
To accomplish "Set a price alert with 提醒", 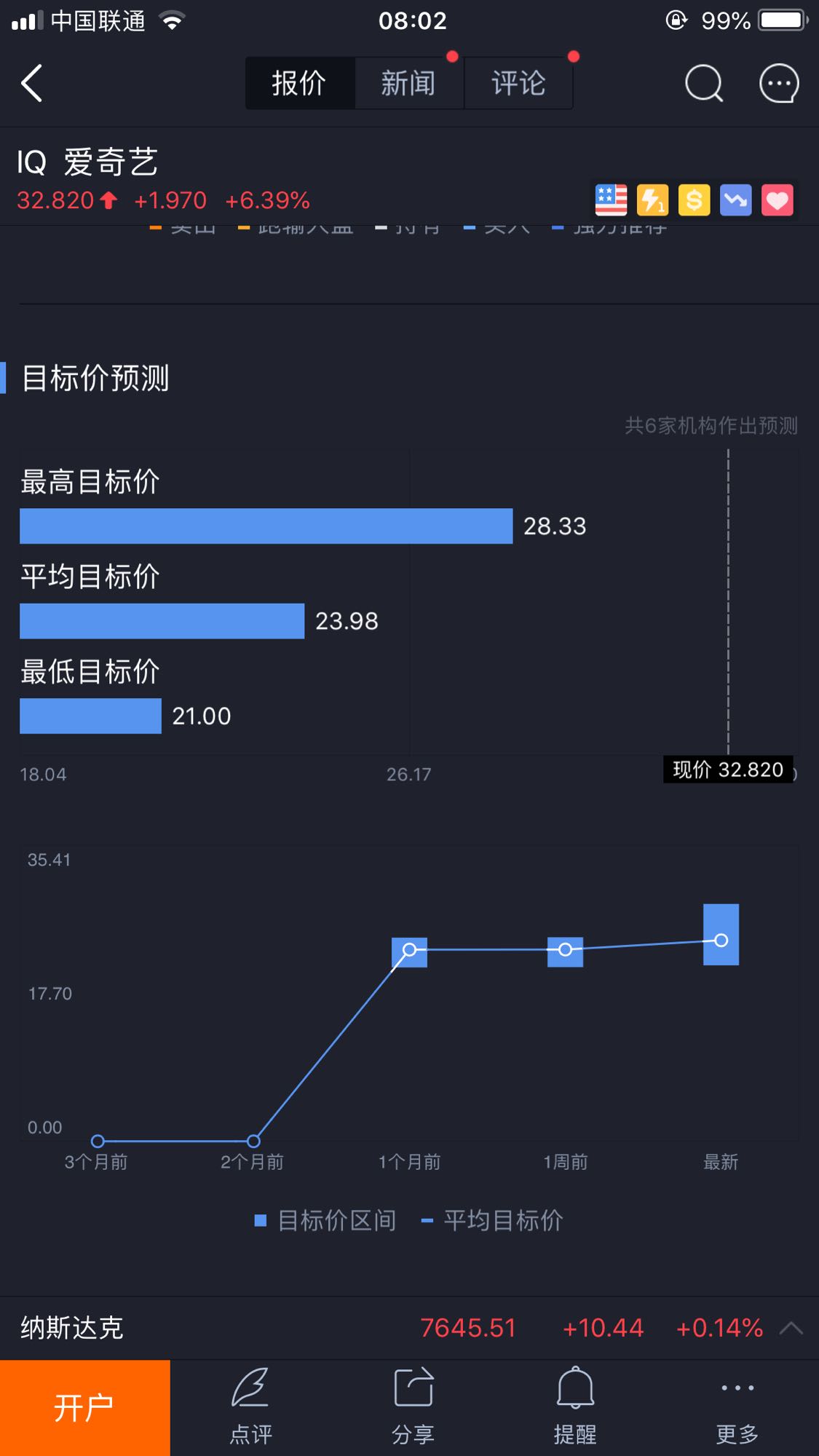I will tap(575, 1407).
